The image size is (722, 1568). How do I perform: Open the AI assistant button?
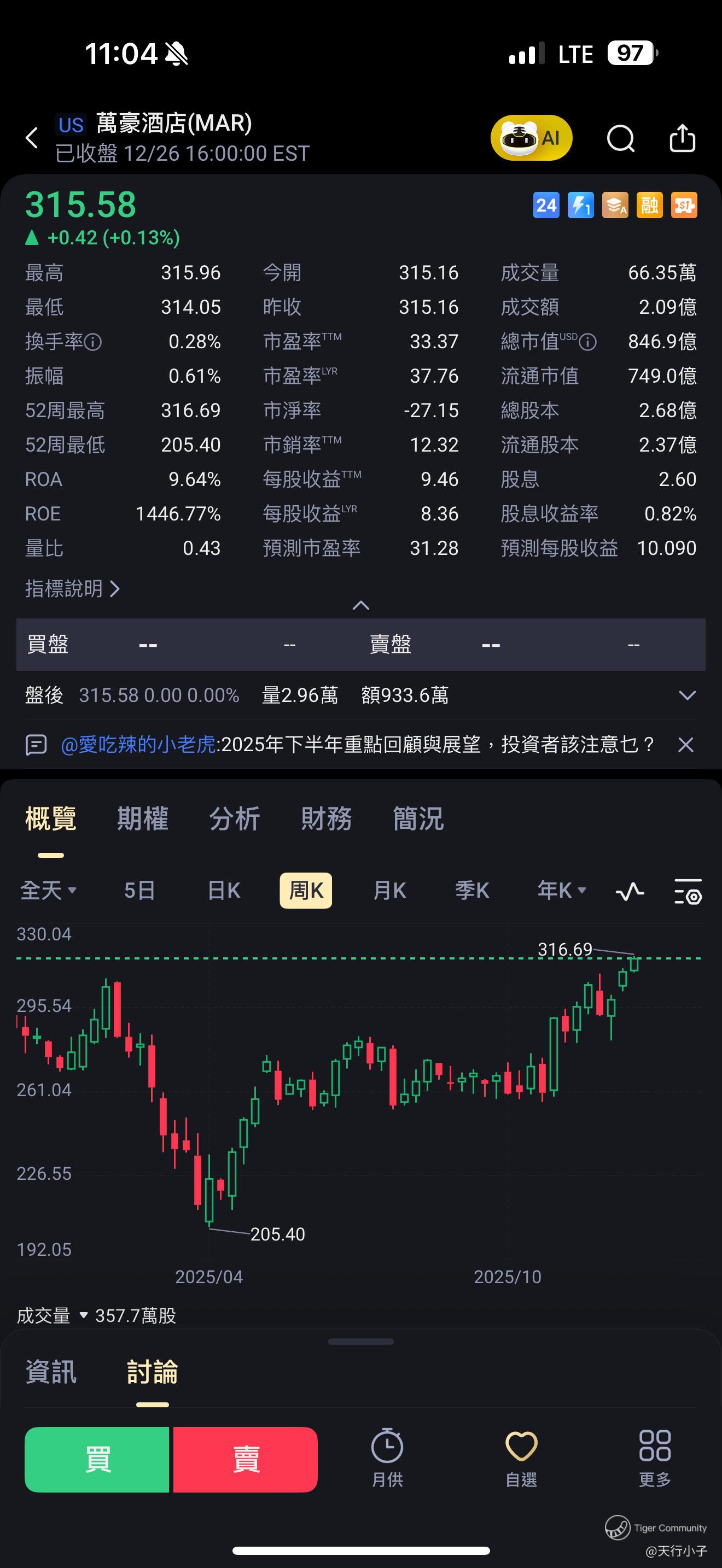(531, 138)
